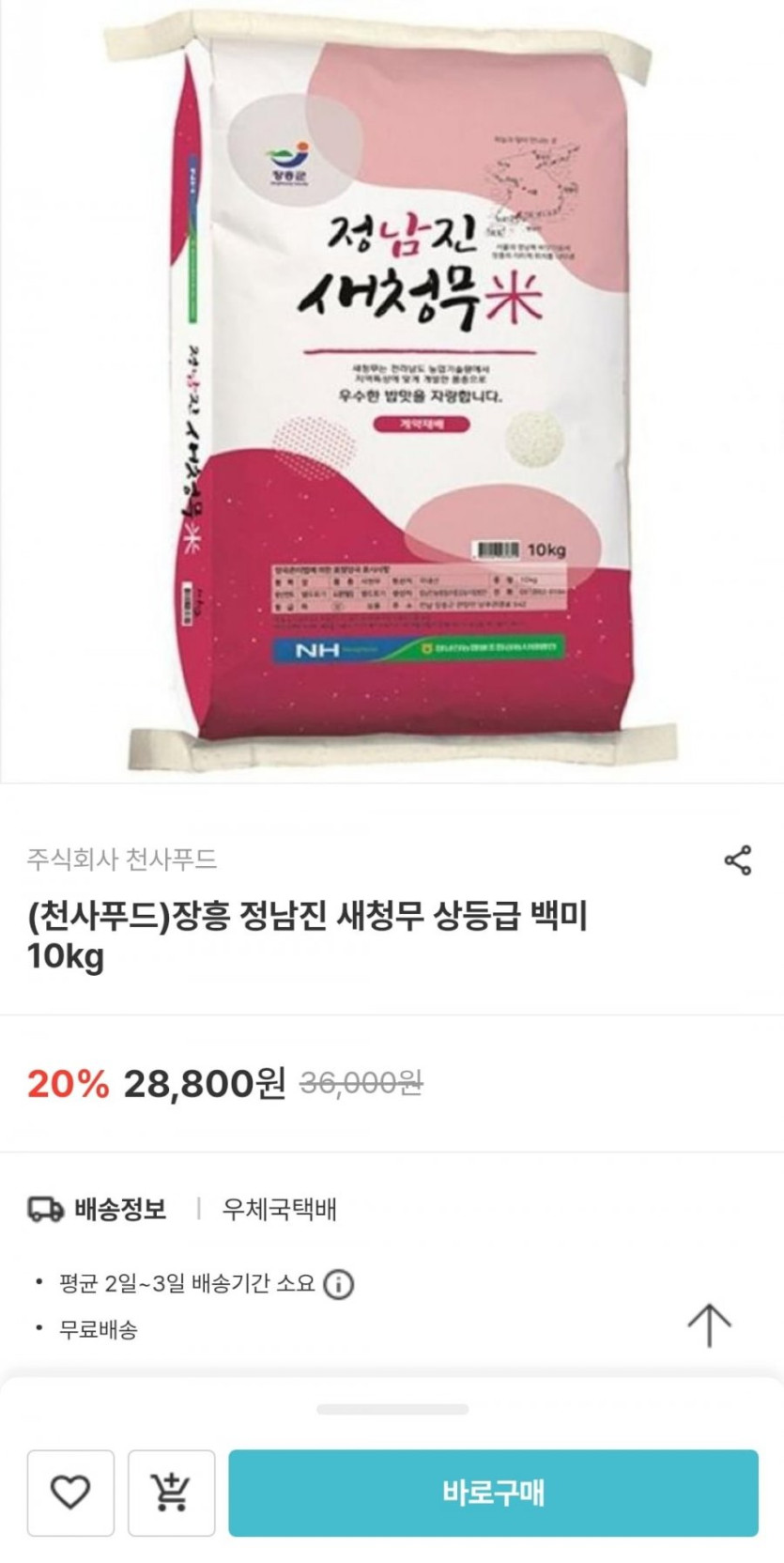Open delivery period info icon
The image size is (784, 1563).
click(x=338, y=1284)
